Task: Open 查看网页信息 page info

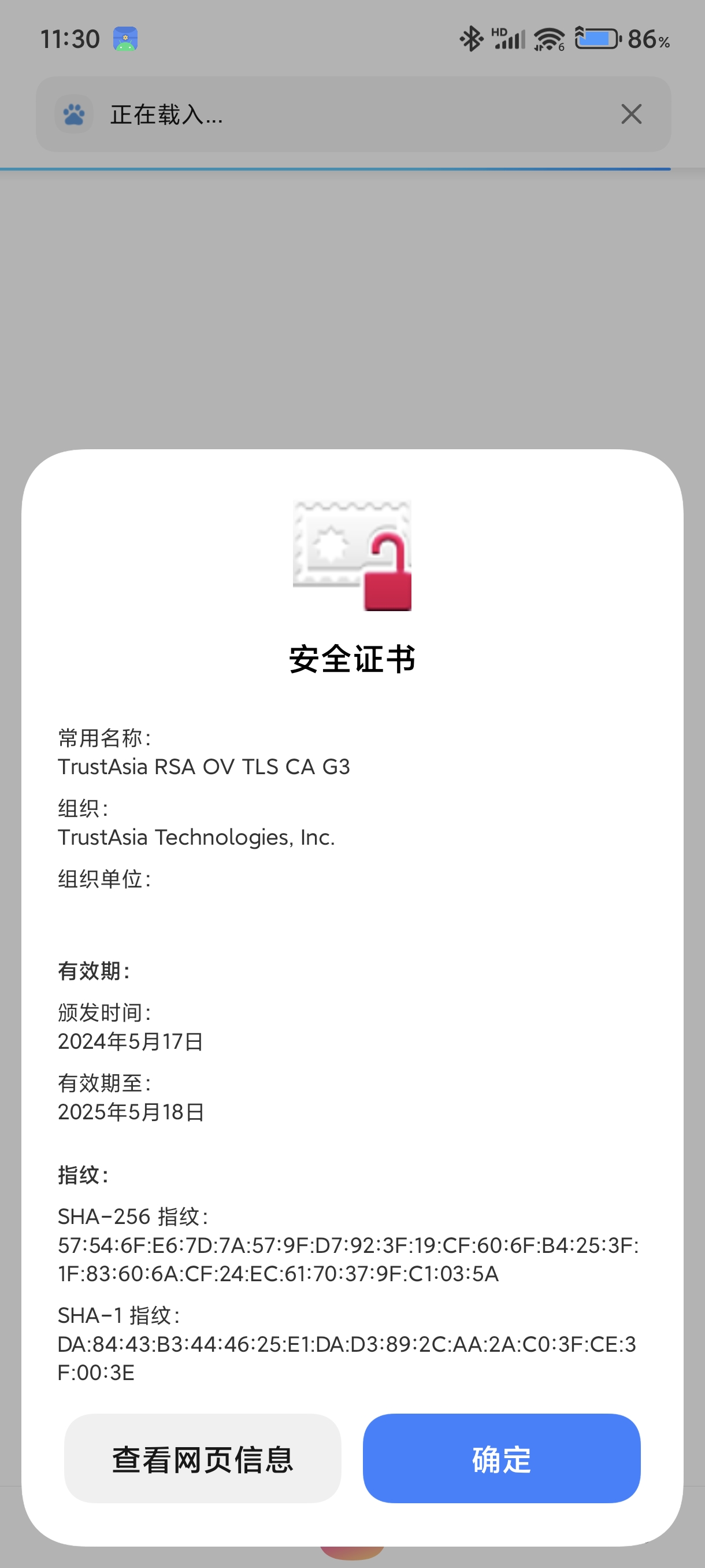Action: [x=203, y=1458]
